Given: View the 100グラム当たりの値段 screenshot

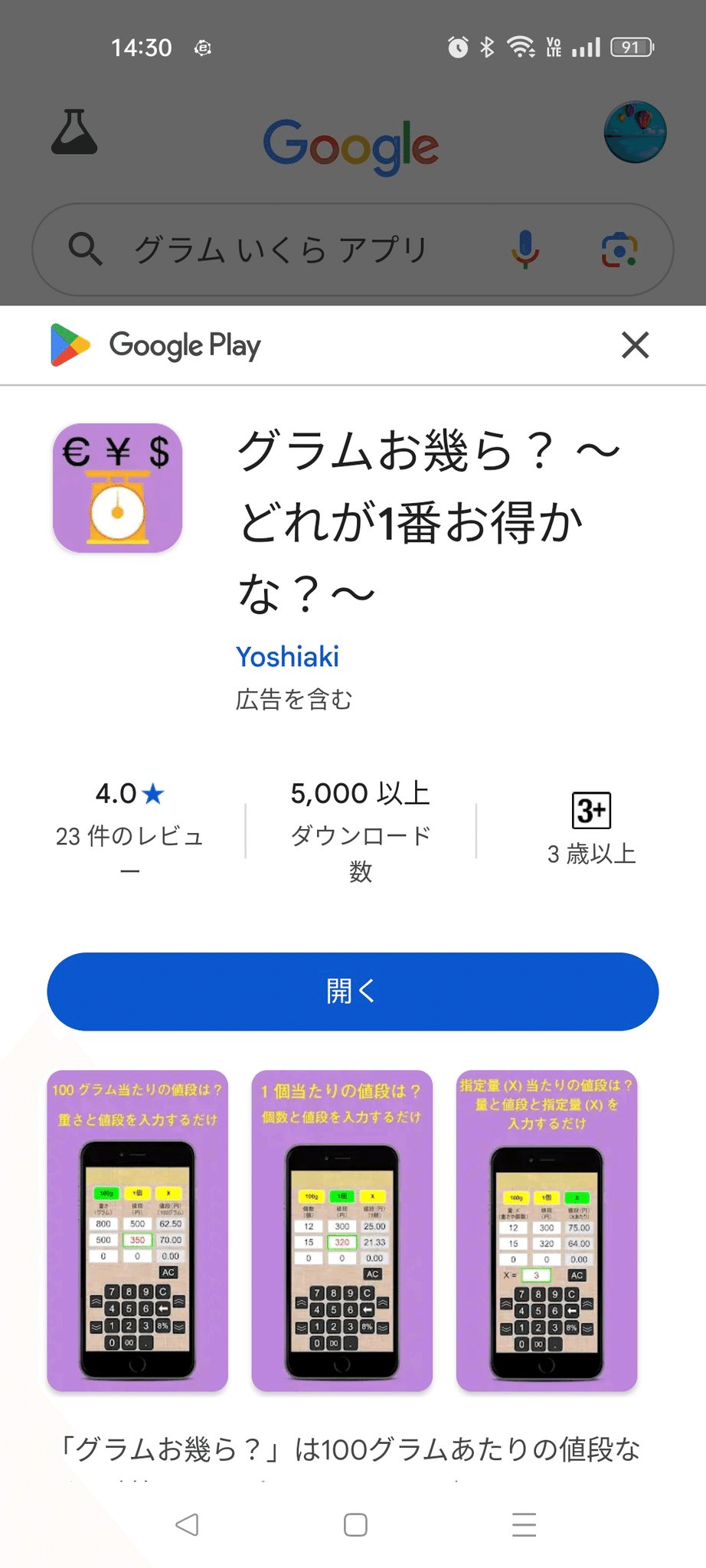Looking at the screenshot, I should tap(138, 1230).
